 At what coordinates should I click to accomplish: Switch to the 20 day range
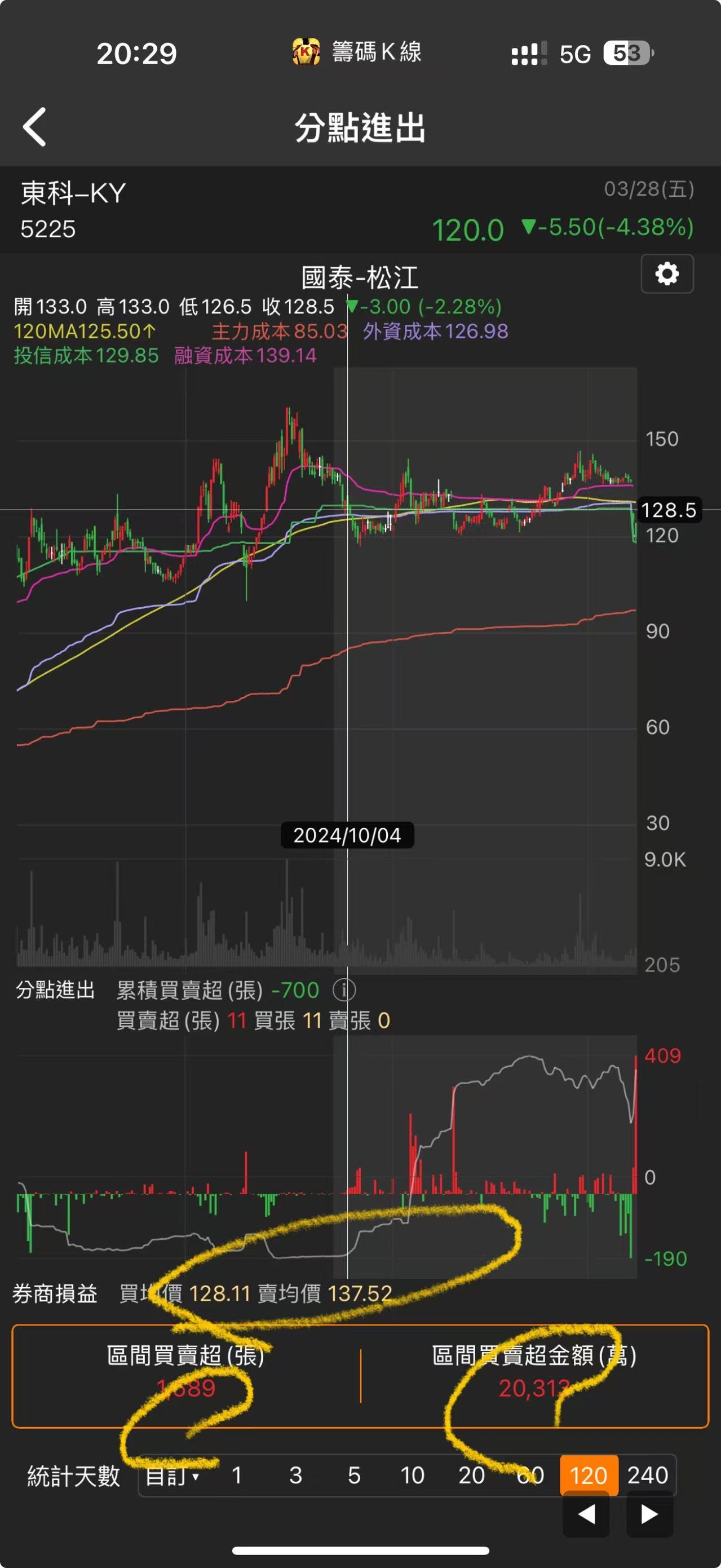(471, 1476)
